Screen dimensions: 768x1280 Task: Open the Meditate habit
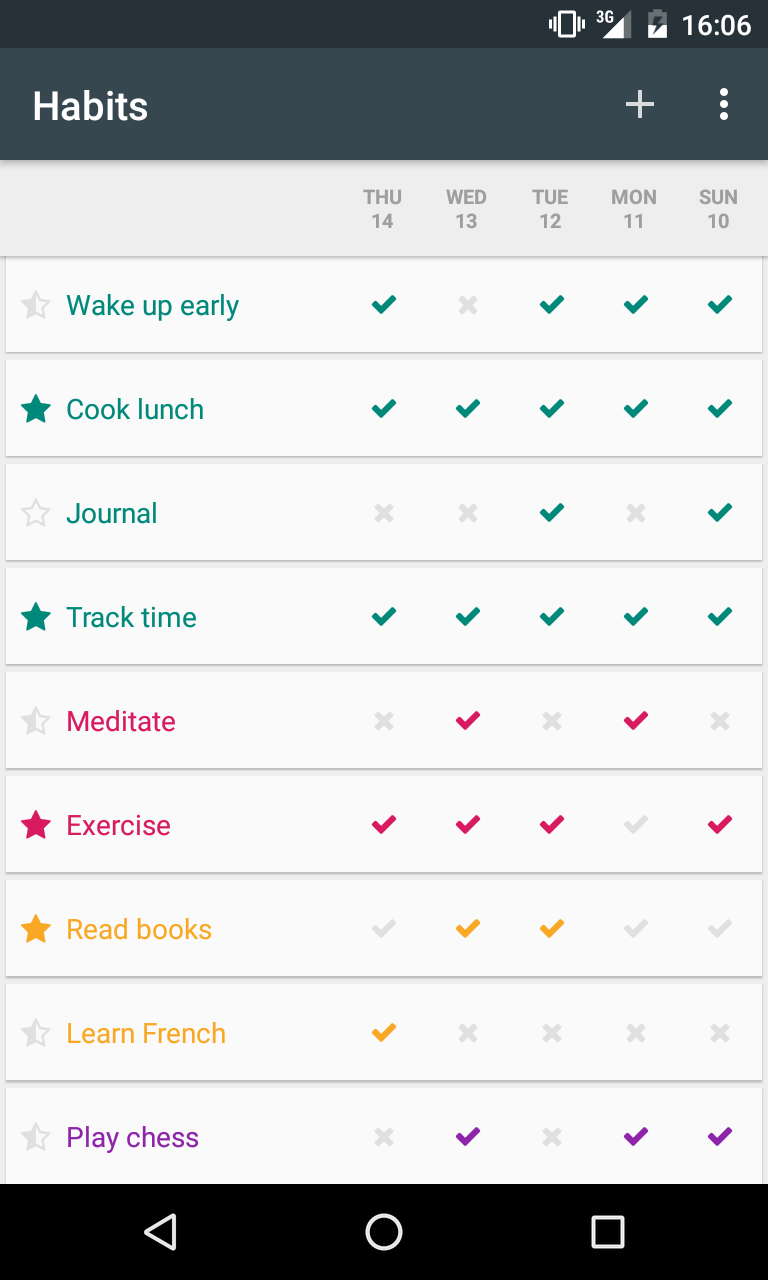coord(121,721)
